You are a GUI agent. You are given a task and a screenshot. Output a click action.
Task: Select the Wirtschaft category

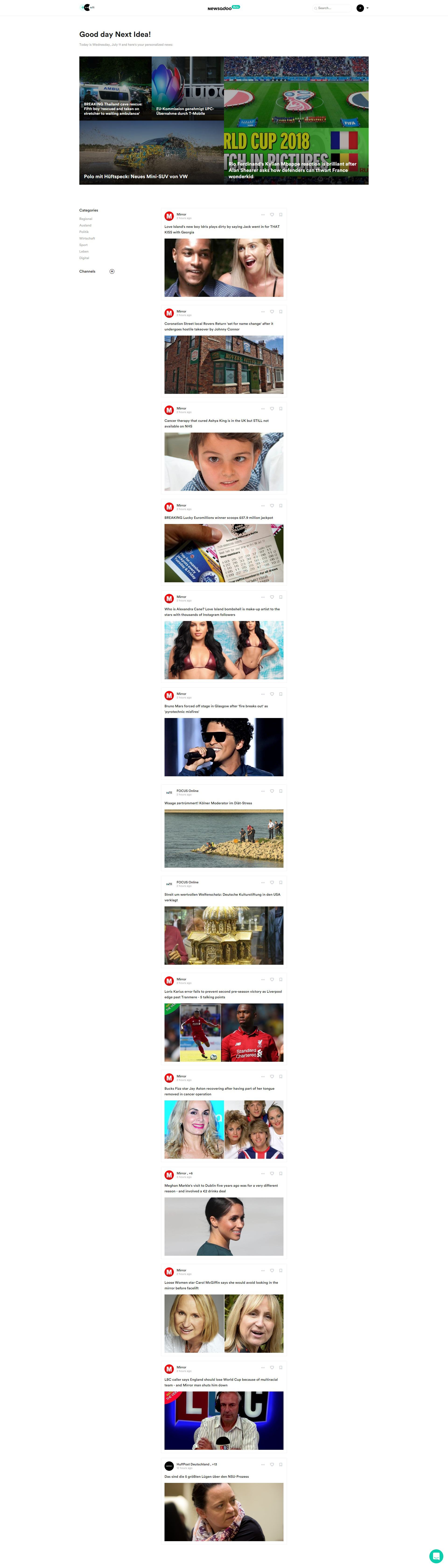pyautogui.click(x=87, y=238)
